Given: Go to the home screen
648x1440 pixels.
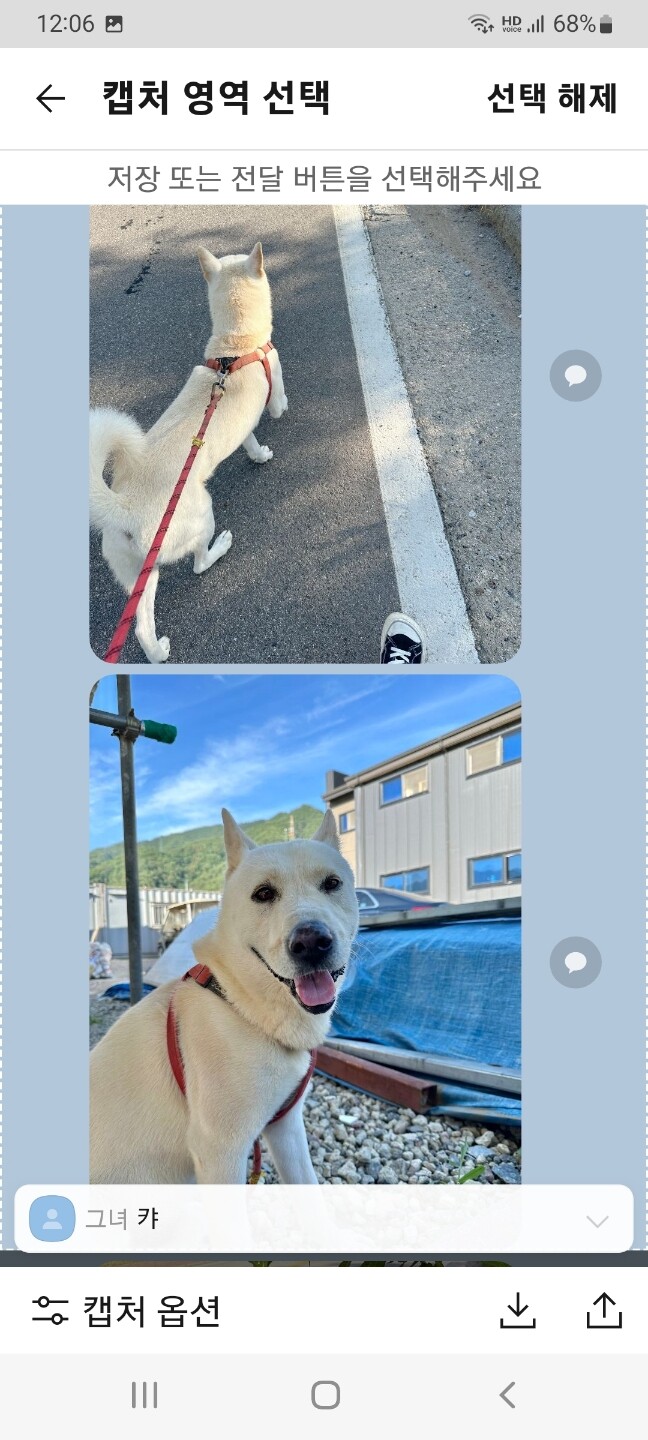Looking at the screenshot, I should (325, 1395).
